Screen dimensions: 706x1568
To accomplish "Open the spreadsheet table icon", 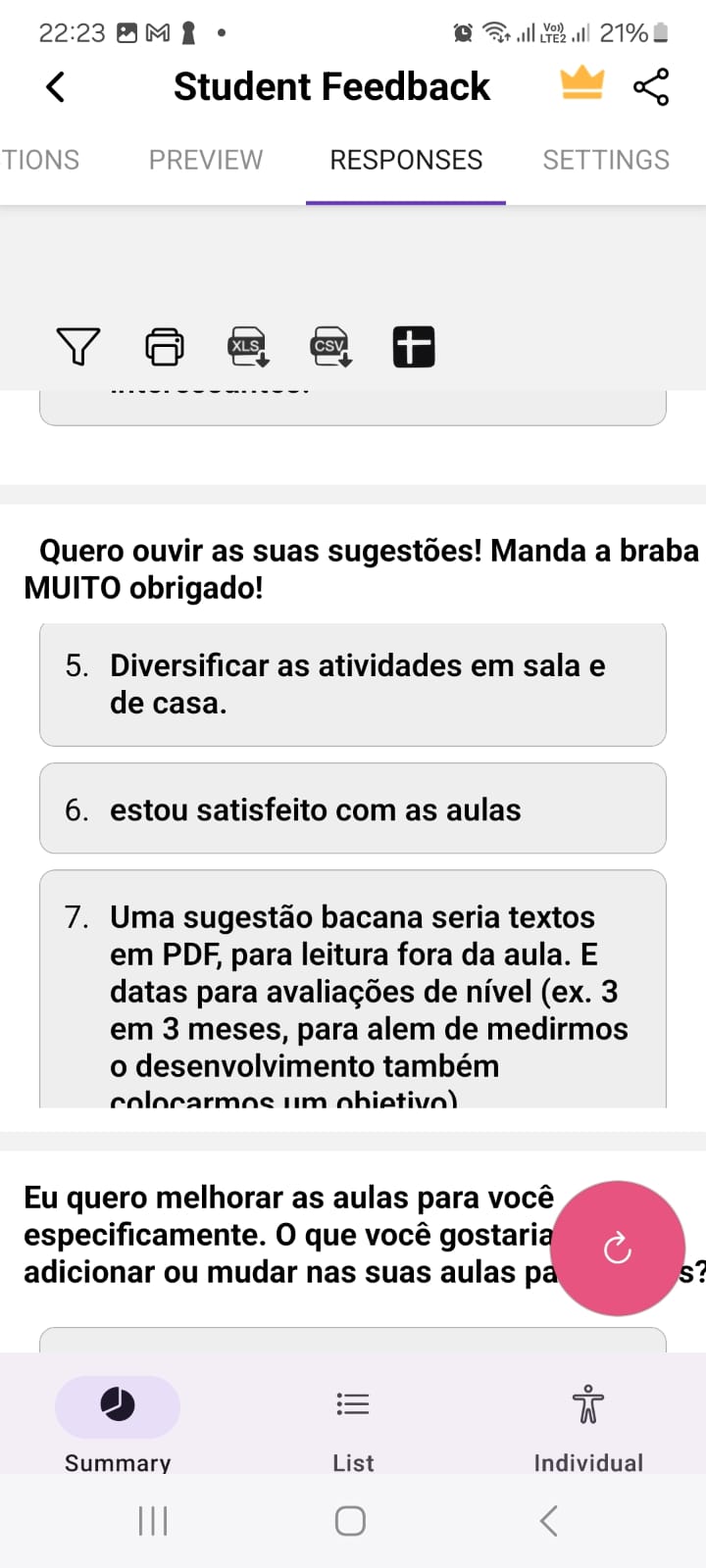I will (x=414, y=347).
